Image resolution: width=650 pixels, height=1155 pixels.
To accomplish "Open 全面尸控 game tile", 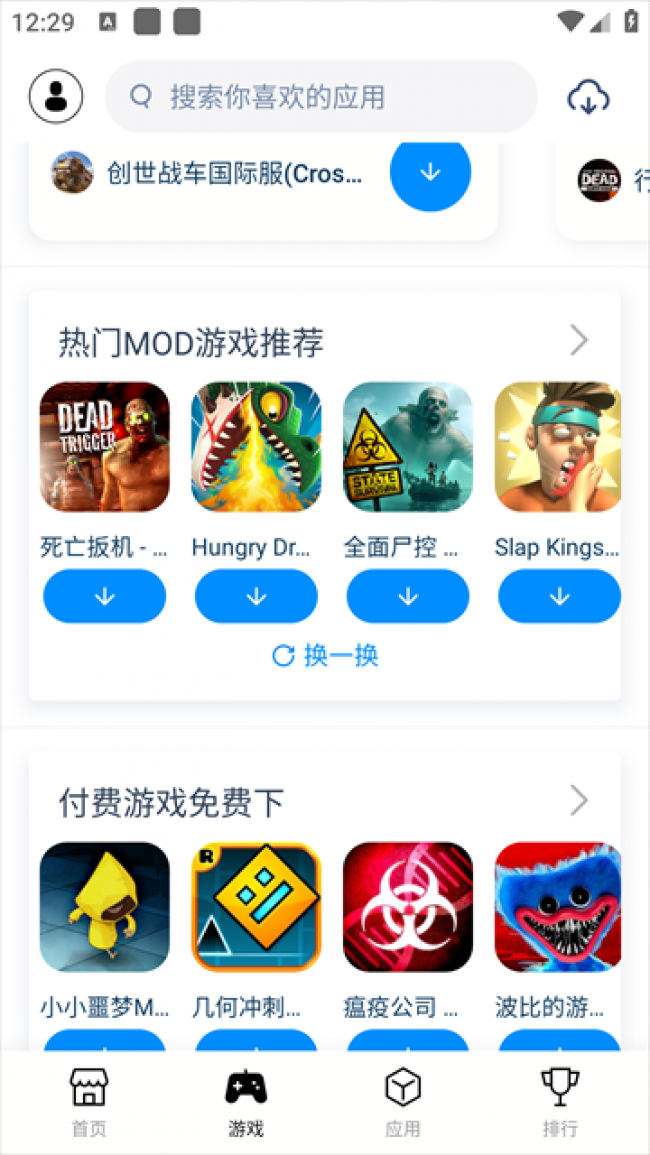I will point(408,446).
